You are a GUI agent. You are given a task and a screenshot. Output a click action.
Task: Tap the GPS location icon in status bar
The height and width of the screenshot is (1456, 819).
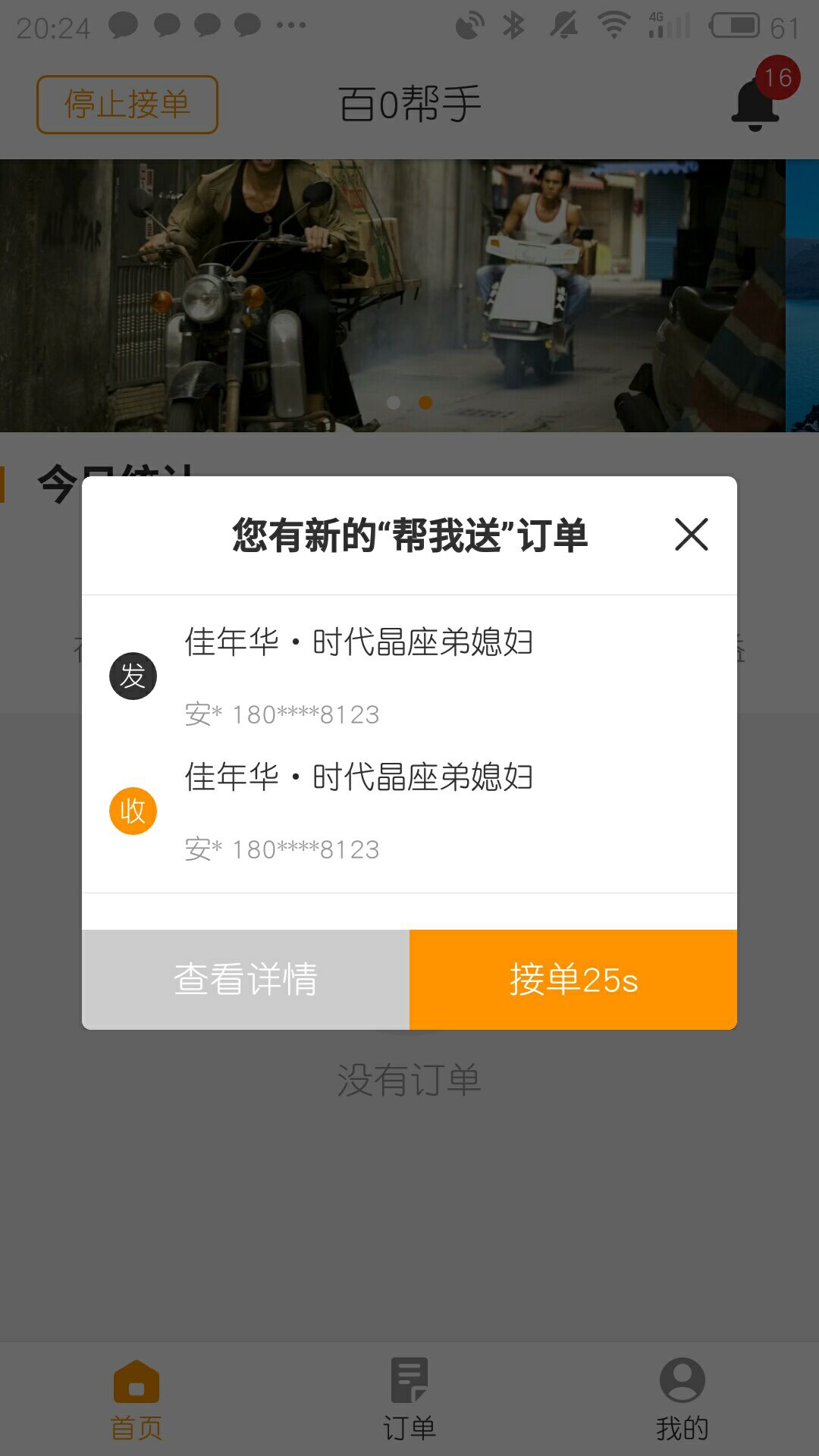(470, 23)
